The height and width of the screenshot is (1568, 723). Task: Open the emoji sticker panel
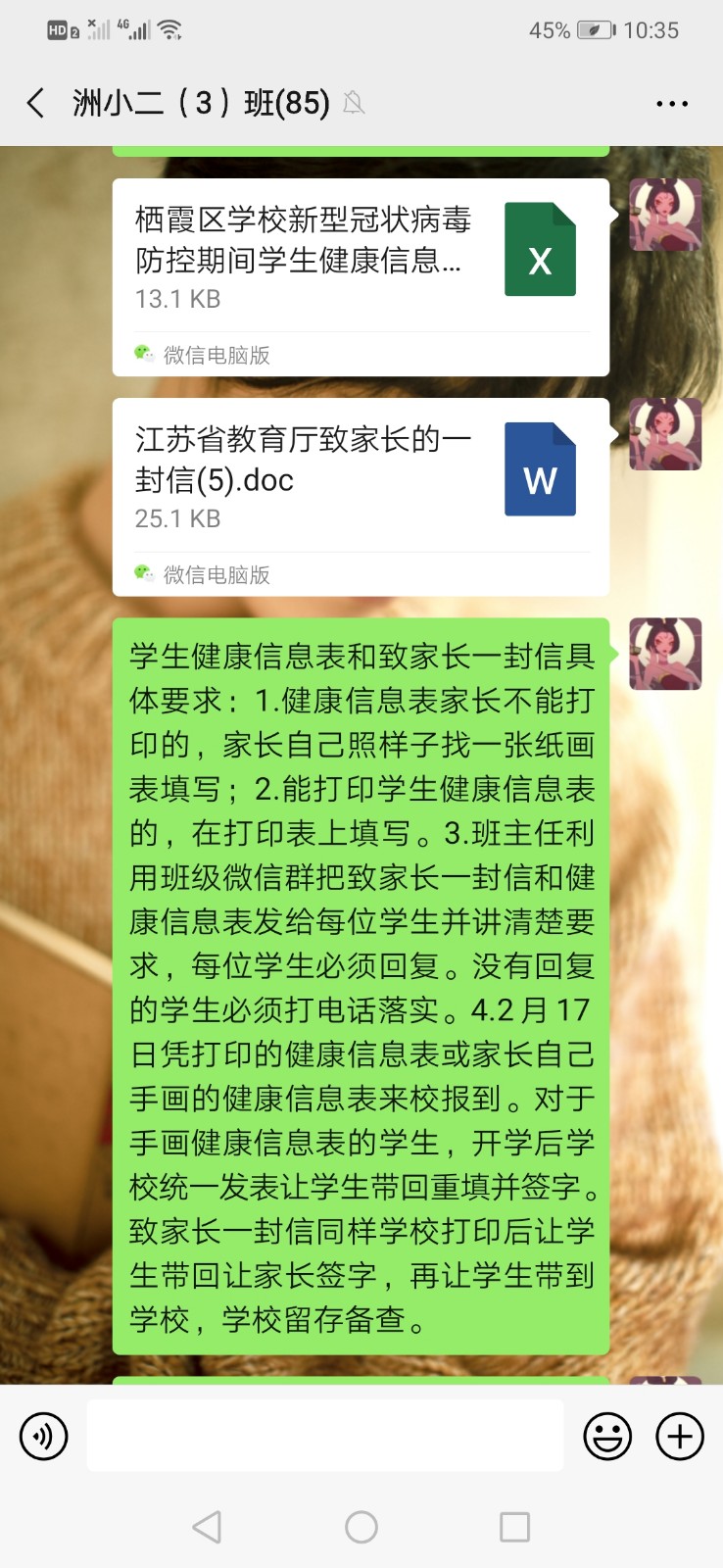point(607,1437)
